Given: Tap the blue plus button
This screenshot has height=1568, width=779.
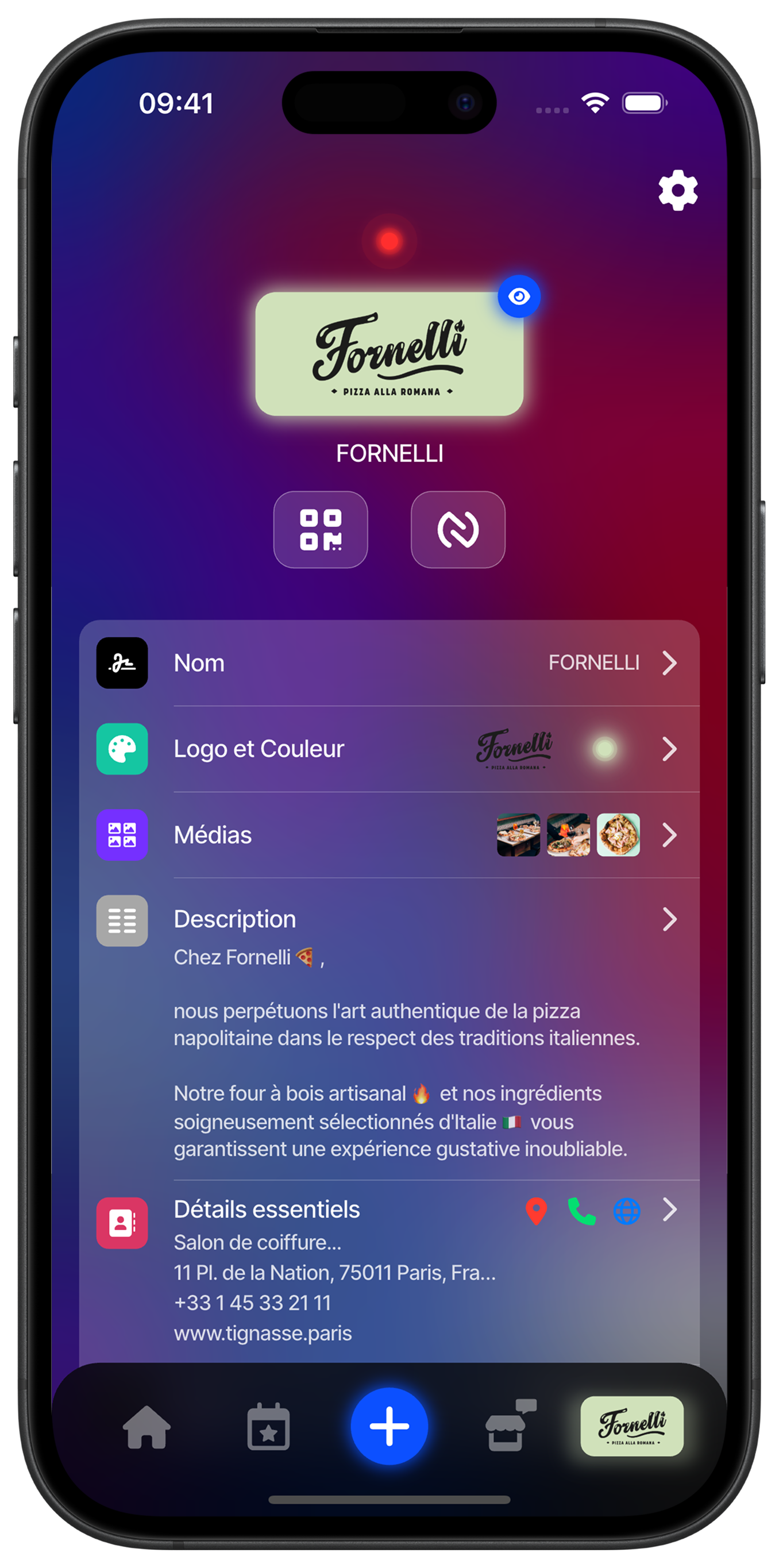Looking at the screenshot, I should pyautogui.click(x=389, y=1426).
